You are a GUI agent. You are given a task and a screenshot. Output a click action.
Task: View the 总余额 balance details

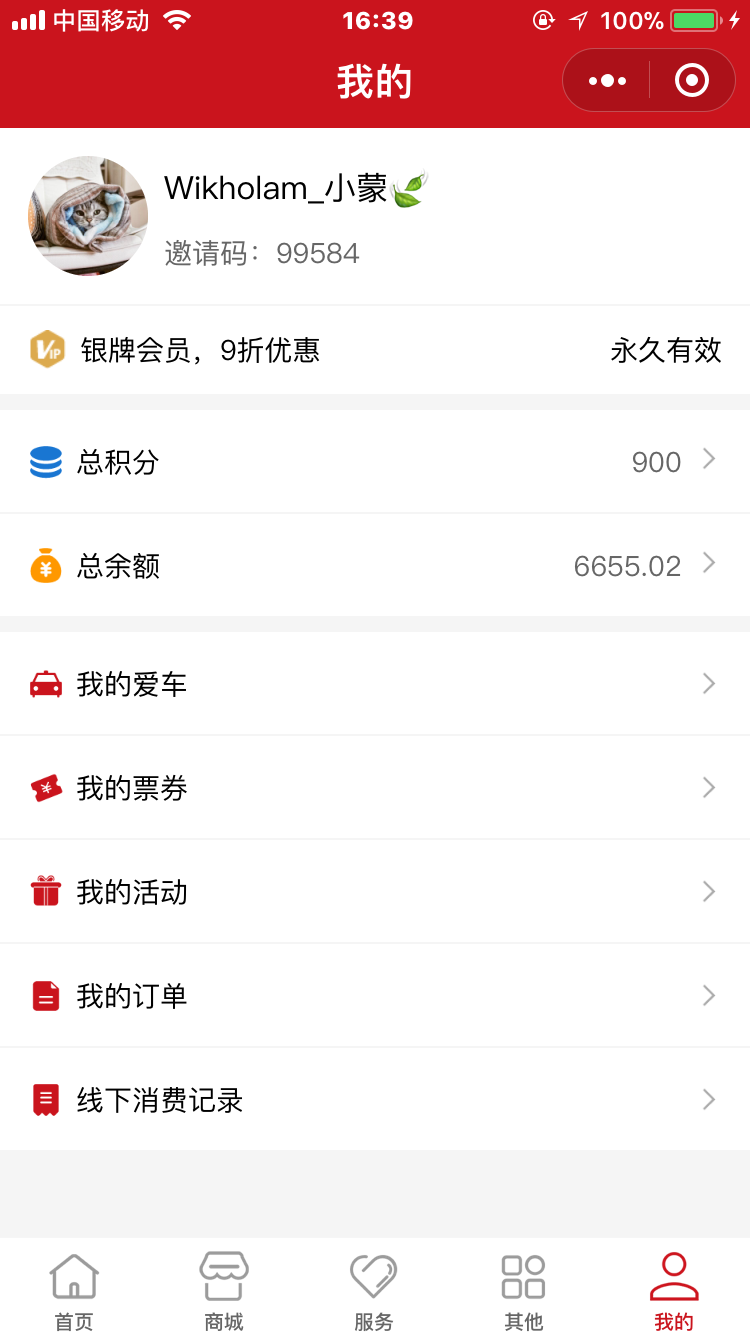pyautogui.click(x=375, y=566)
